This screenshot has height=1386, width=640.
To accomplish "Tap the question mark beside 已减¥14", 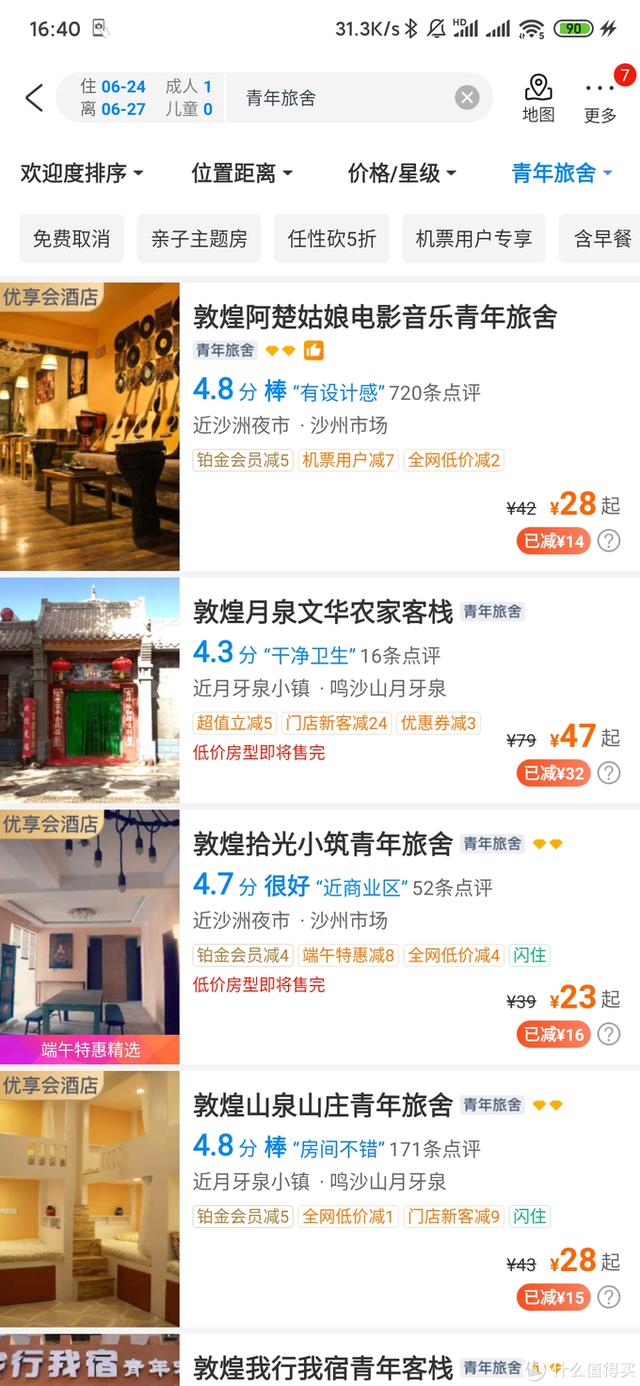I will (x=609, y=541).
